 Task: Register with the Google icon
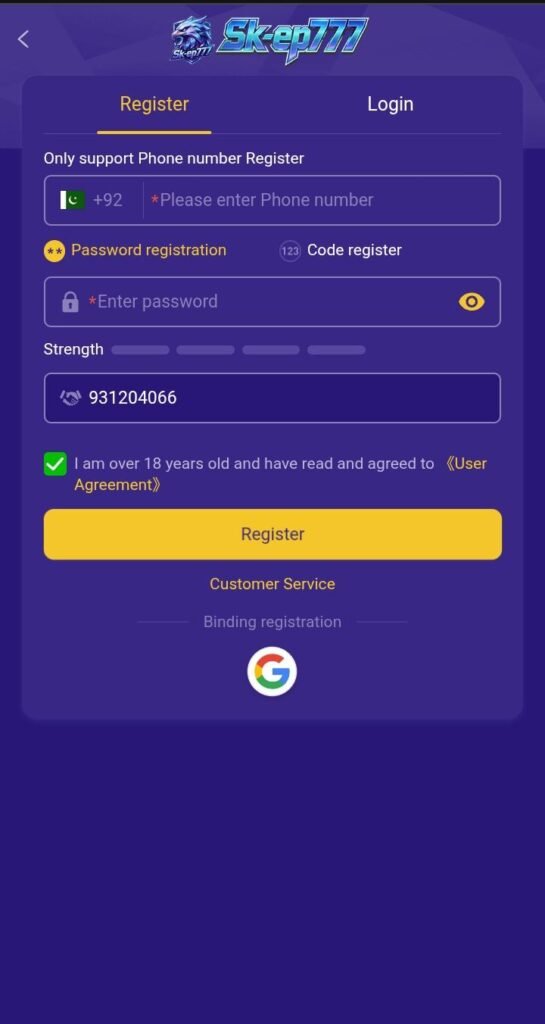click(x=272, y=671)
